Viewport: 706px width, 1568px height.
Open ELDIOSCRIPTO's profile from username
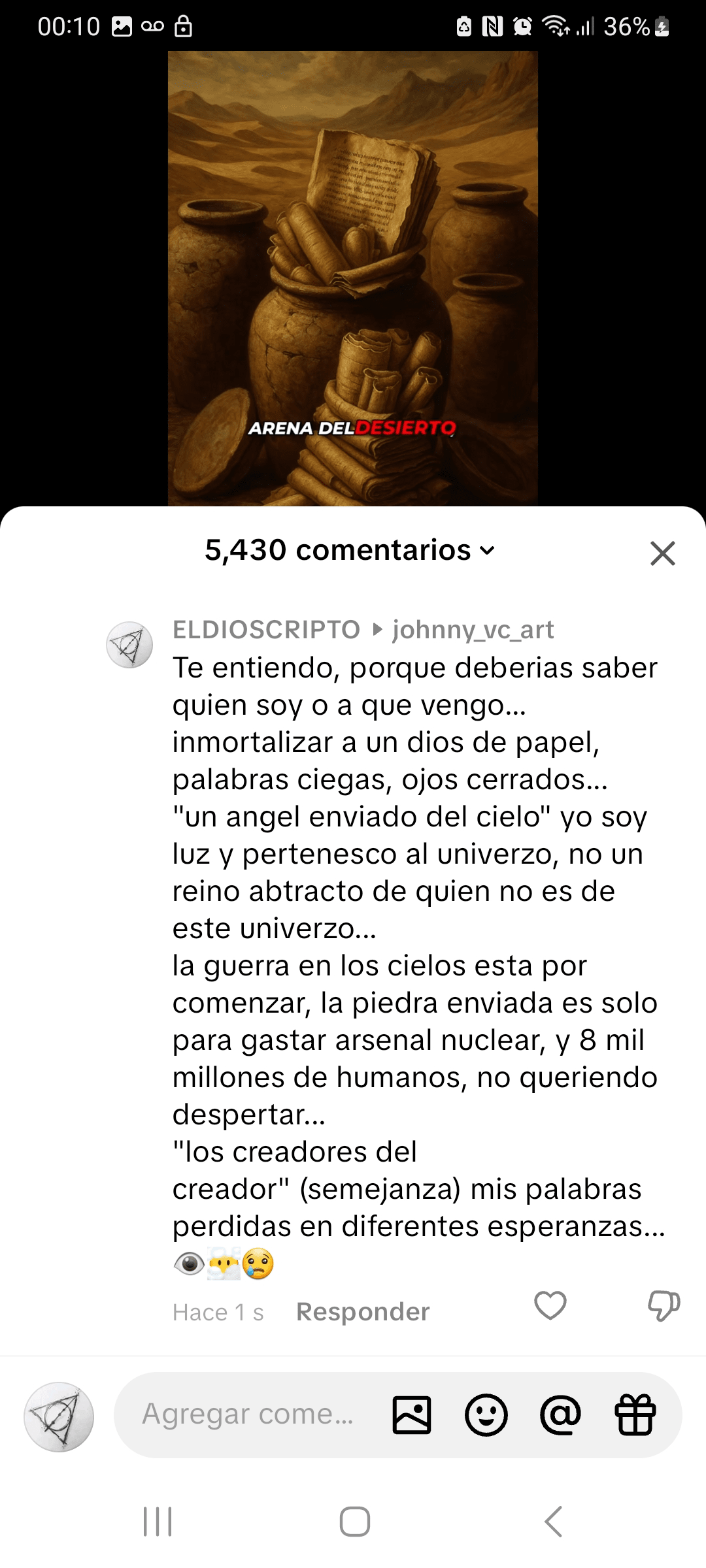[266, 630]
